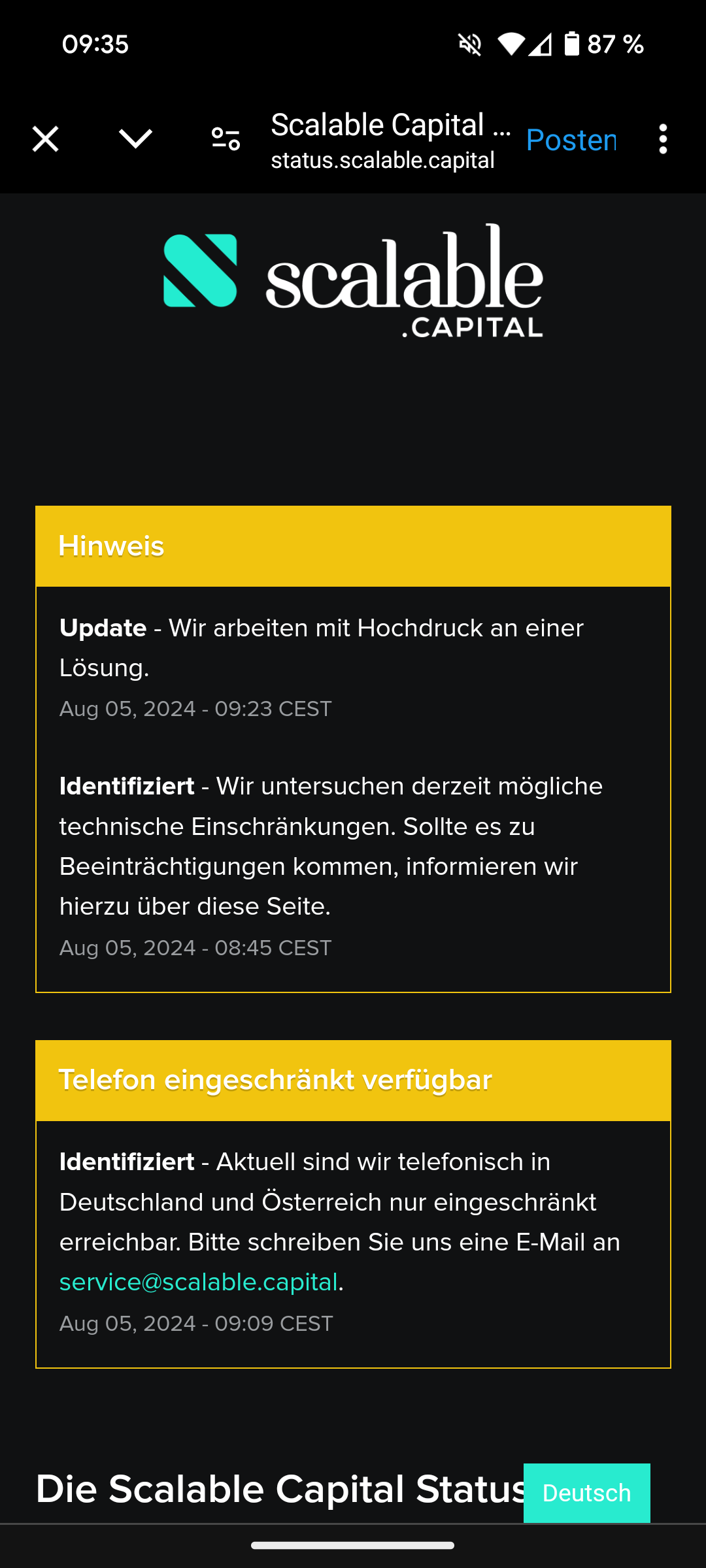Viewport: 706px width, 1568px height.
Task: Open the three-dot overflow menu
Action: pyautogui.click(x=663, y=139)
